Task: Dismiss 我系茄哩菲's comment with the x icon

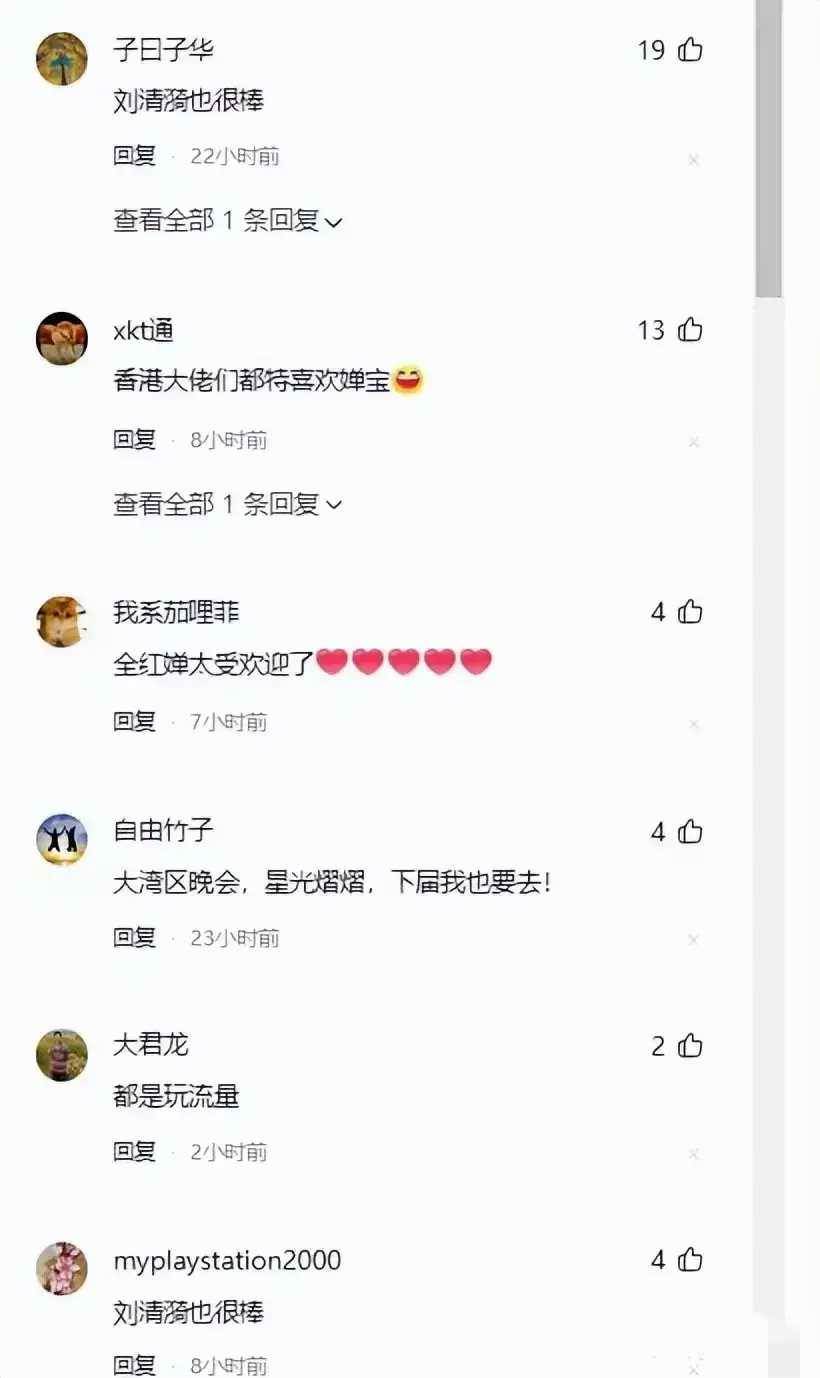Action: pyautogui.click(x=693, y=724)
